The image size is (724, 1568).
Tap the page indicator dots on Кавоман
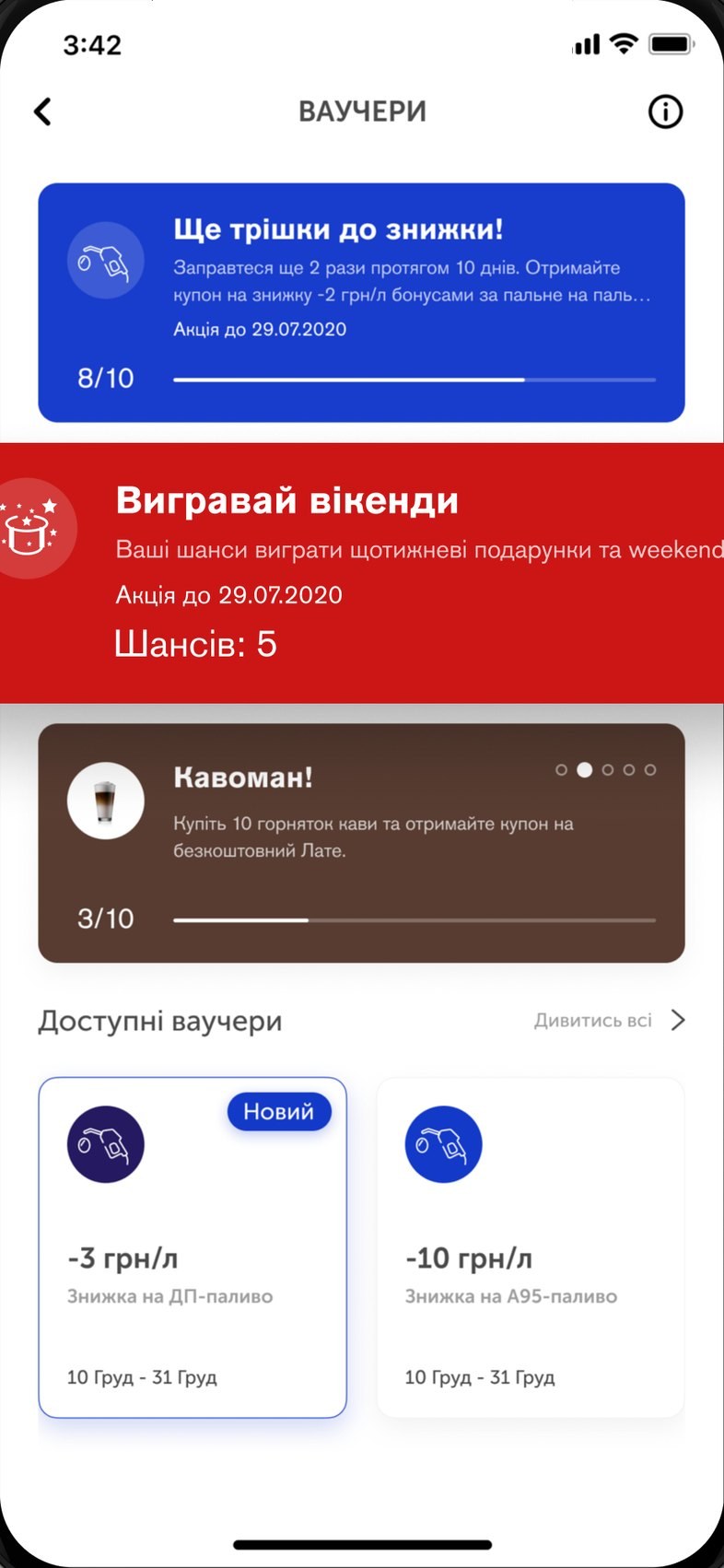pyautogui.click(x=605, y=769)
